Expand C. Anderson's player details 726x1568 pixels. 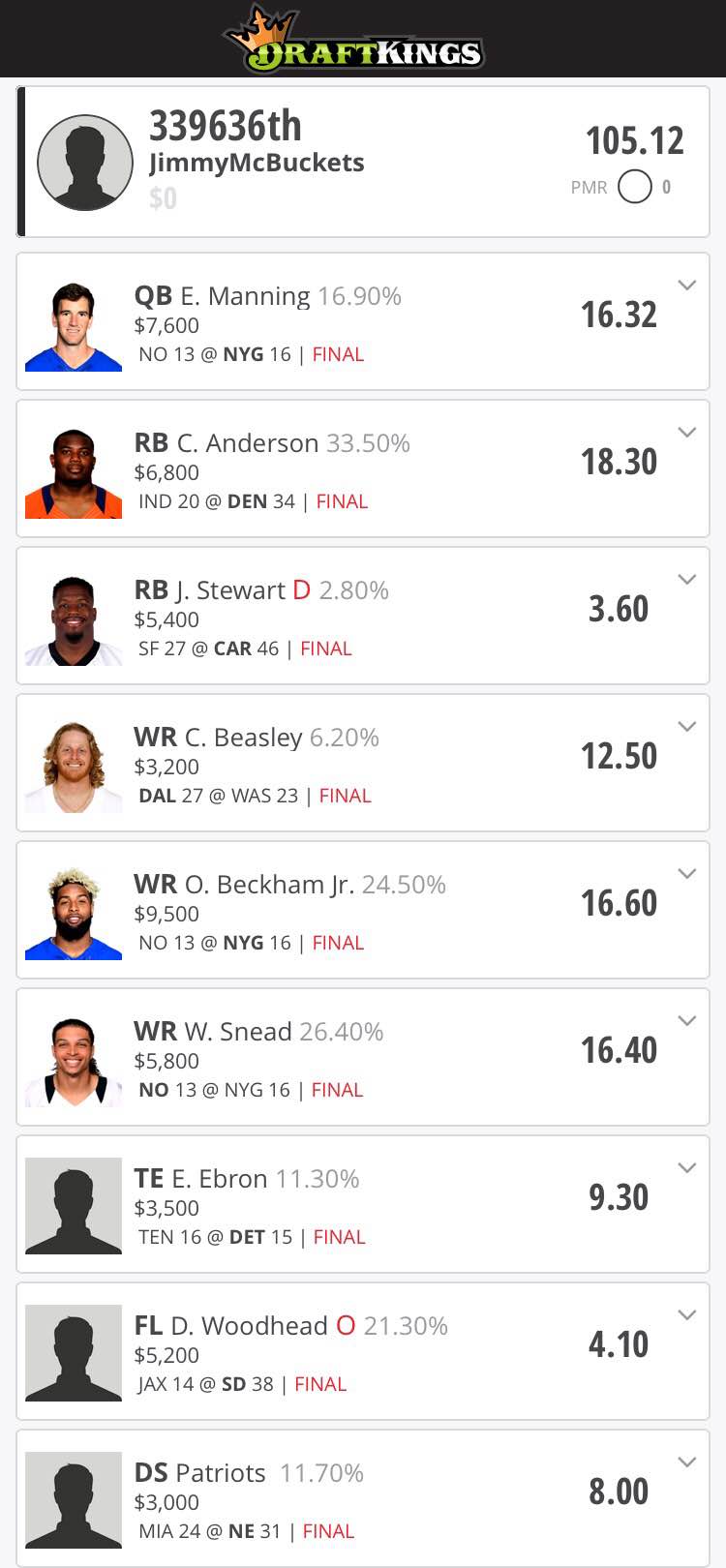(x=687, y=433)
